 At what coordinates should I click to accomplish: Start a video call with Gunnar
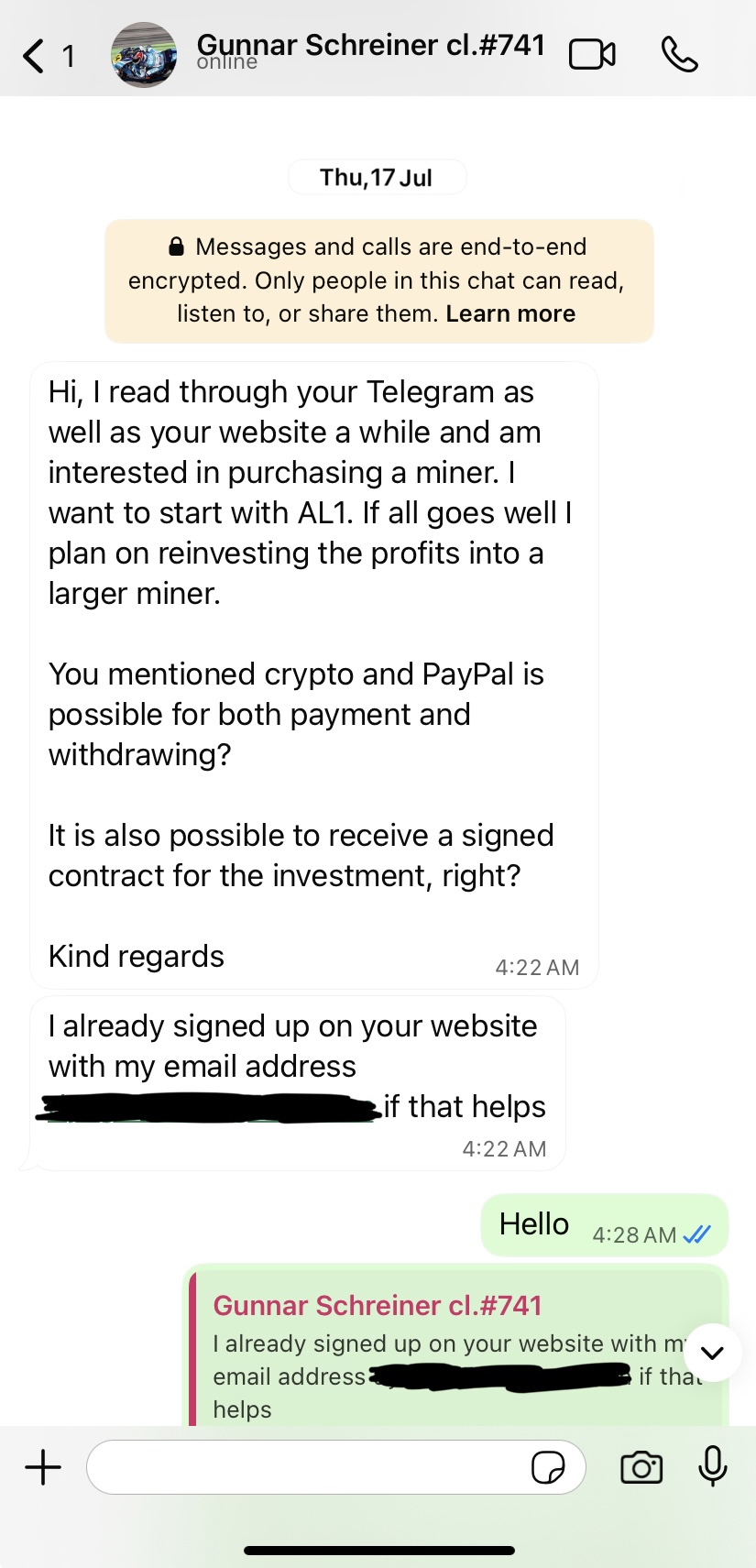(x=592, y=55)
